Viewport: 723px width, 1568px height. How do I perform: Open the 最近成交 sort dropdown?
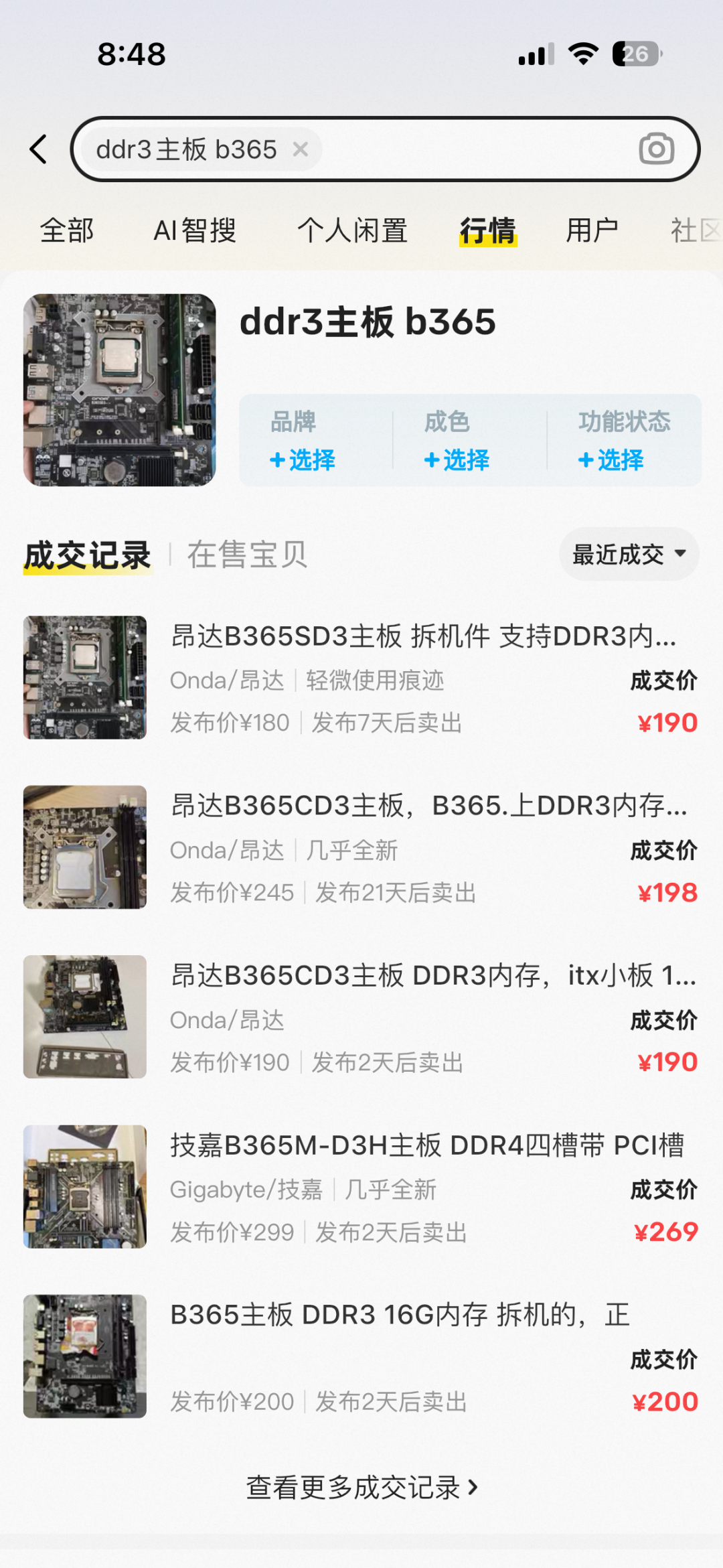coord(628,554)
